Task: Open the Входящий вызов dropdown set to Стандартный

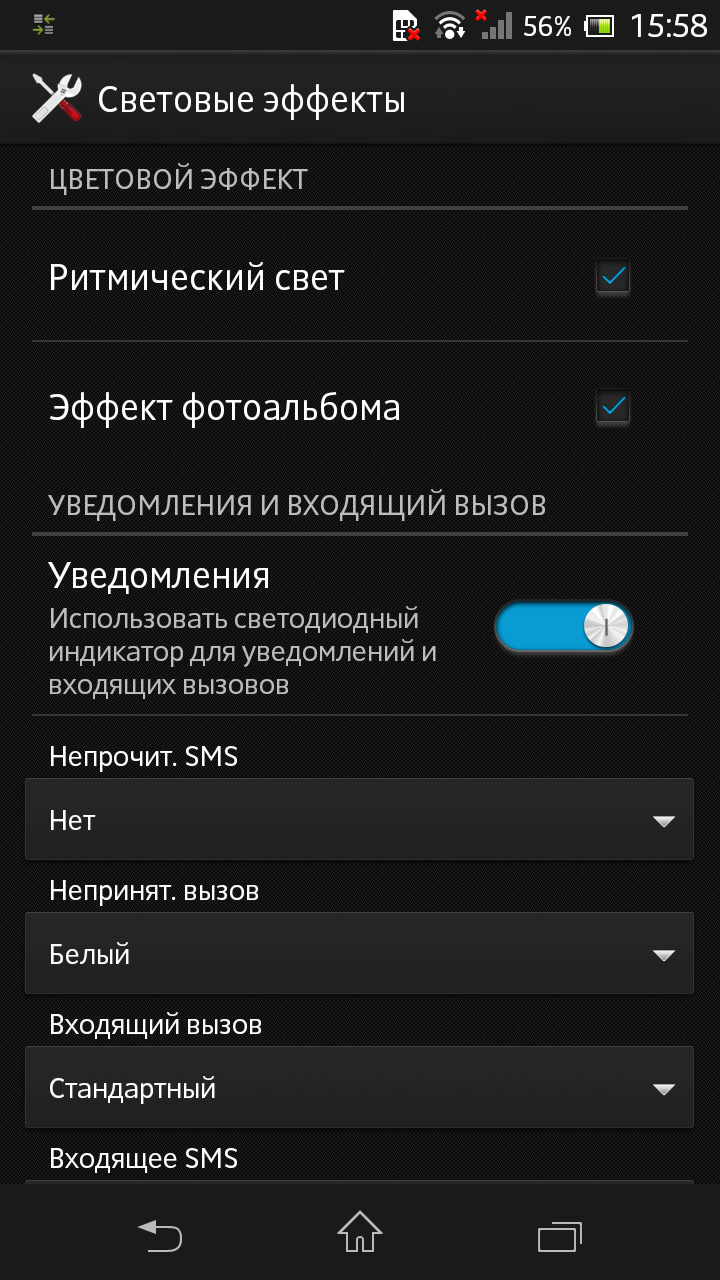Action: 359,1088
